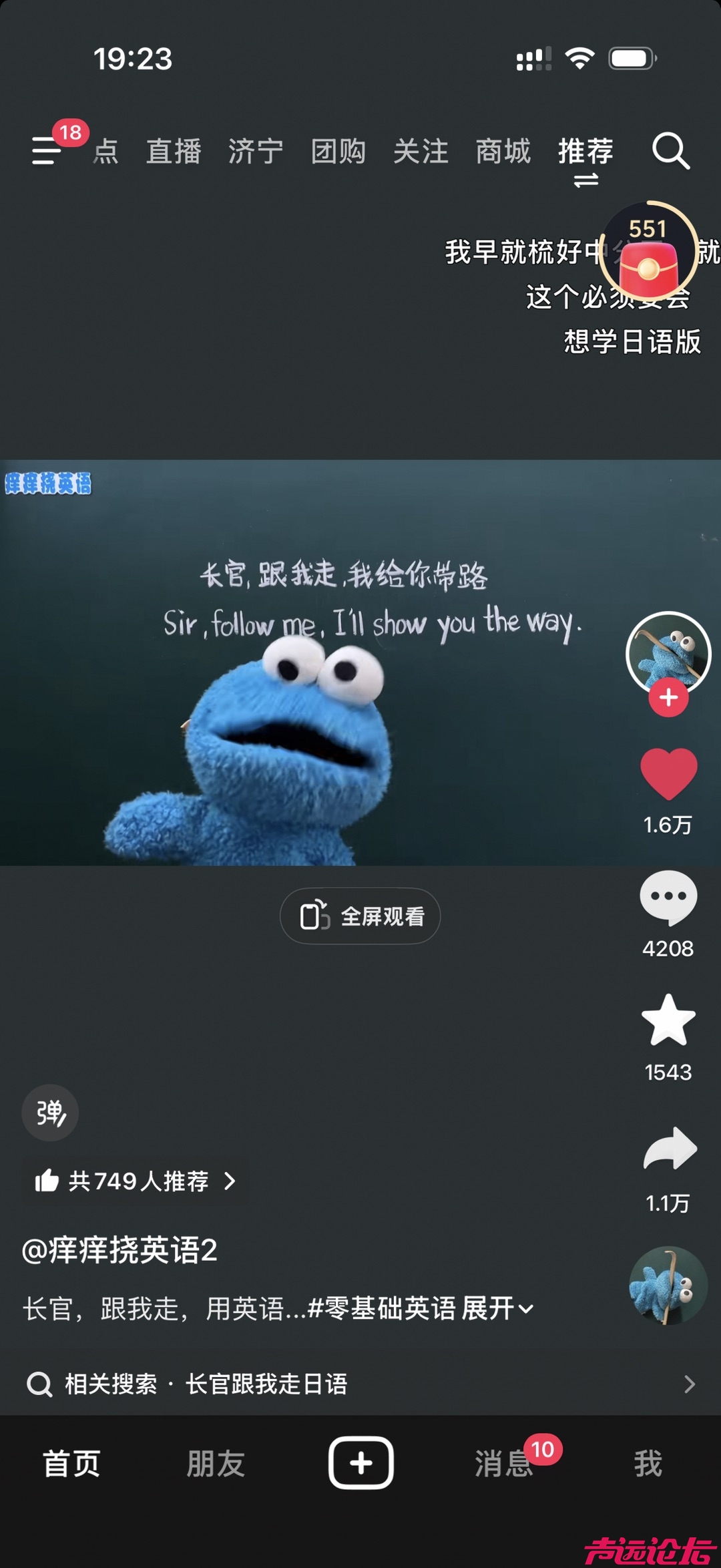Open 共749人推荐 recommendations
Screen dimensions: 721x1568
[x=136, y=1181]
